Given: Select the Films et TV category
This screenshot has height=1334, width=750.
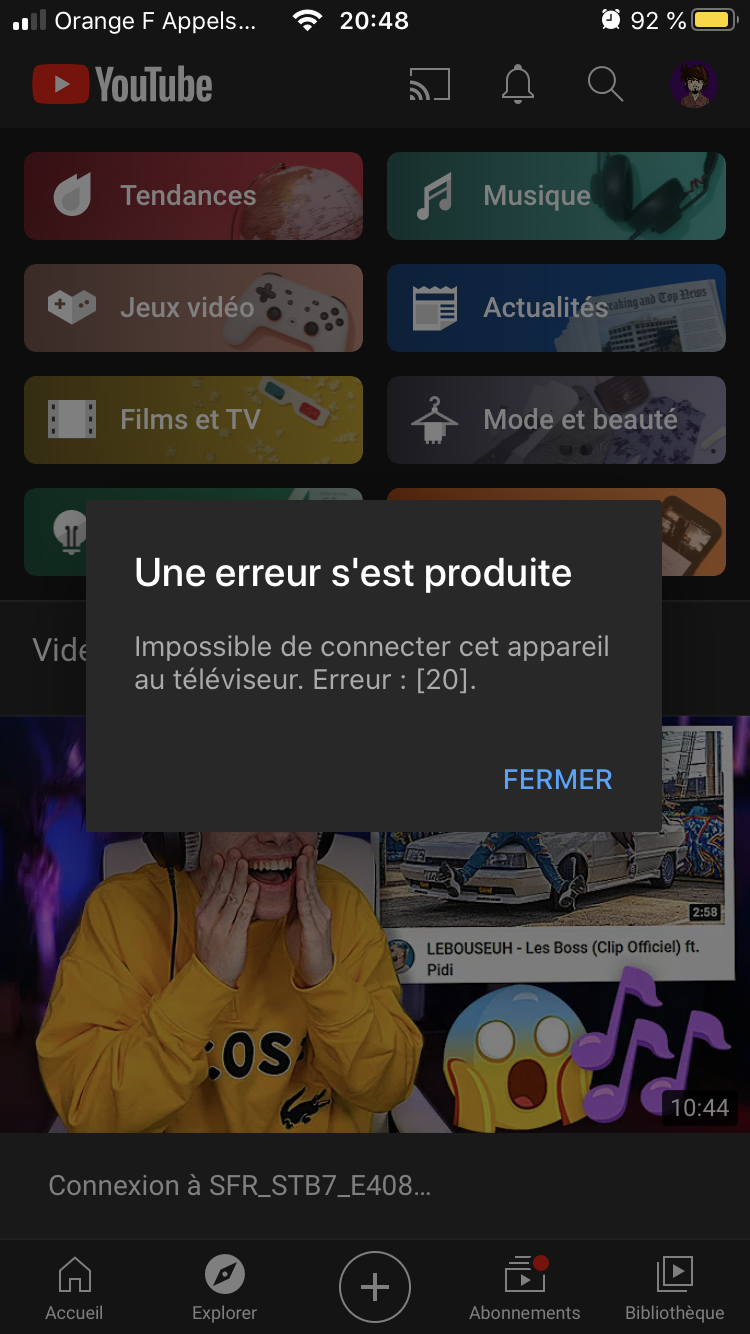Looking at the screenshot, I should click(193, 420).
